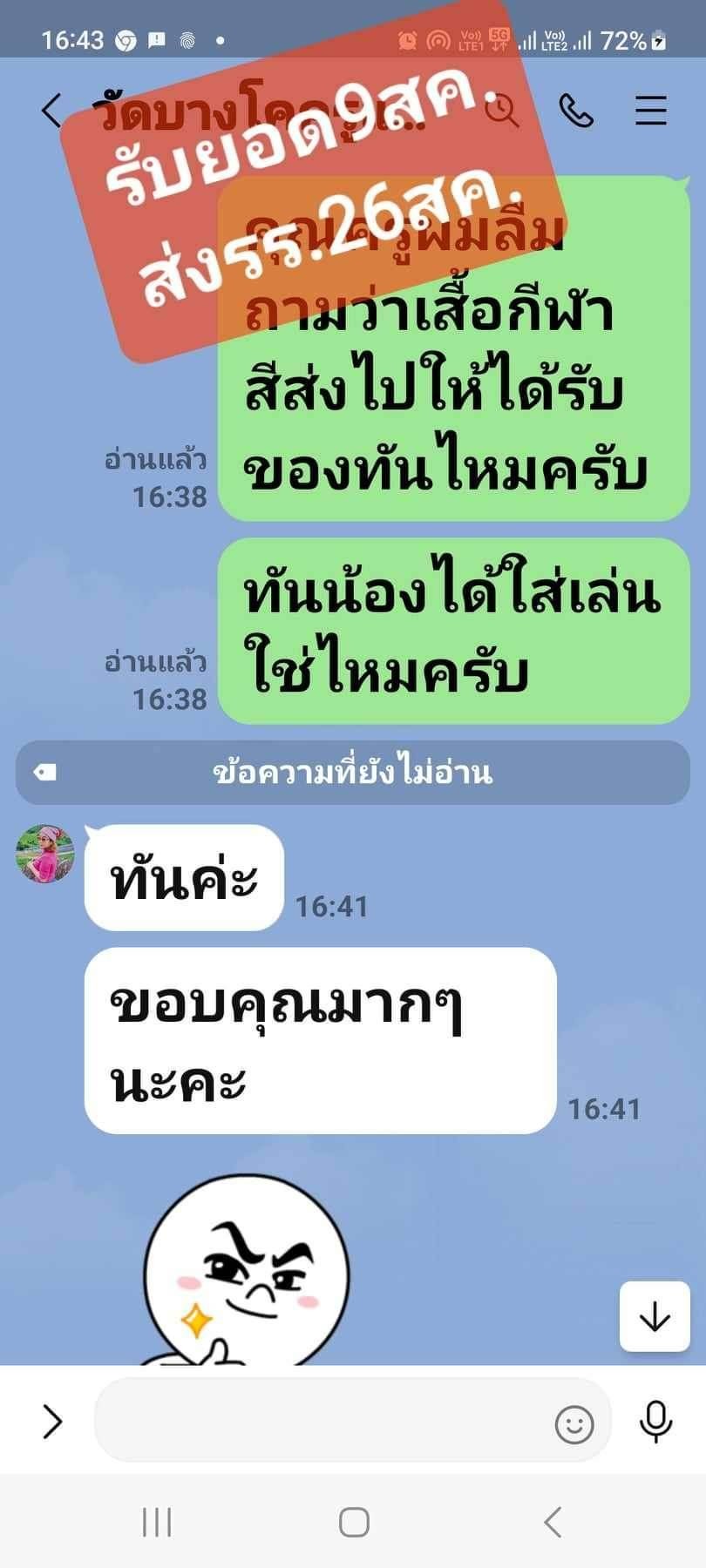This screenshot has width=706, height=1568.
Task: Record a voice message with microphone
Action: [655, 1422]
